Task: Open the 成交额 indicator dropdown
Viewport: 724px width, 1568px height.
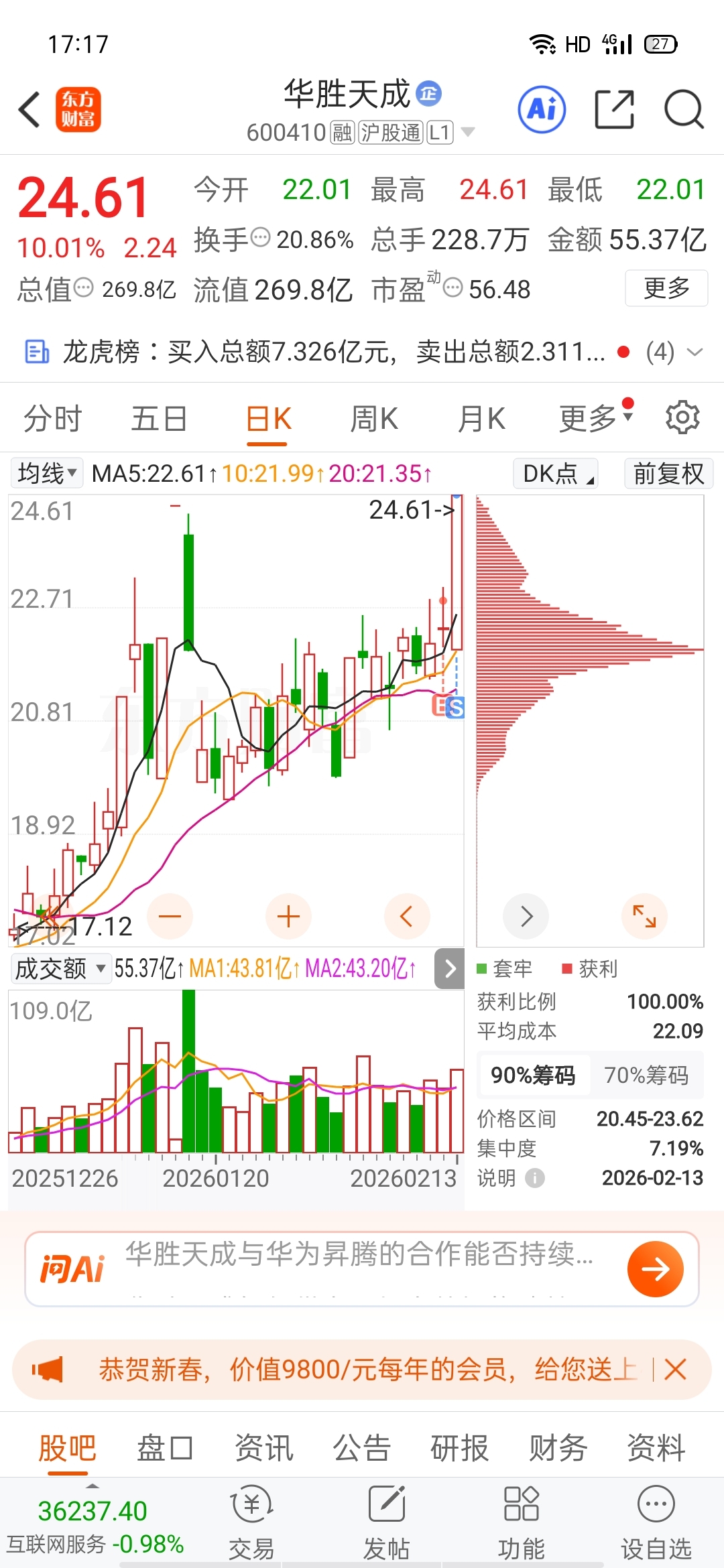Action: tap(60, 968)
